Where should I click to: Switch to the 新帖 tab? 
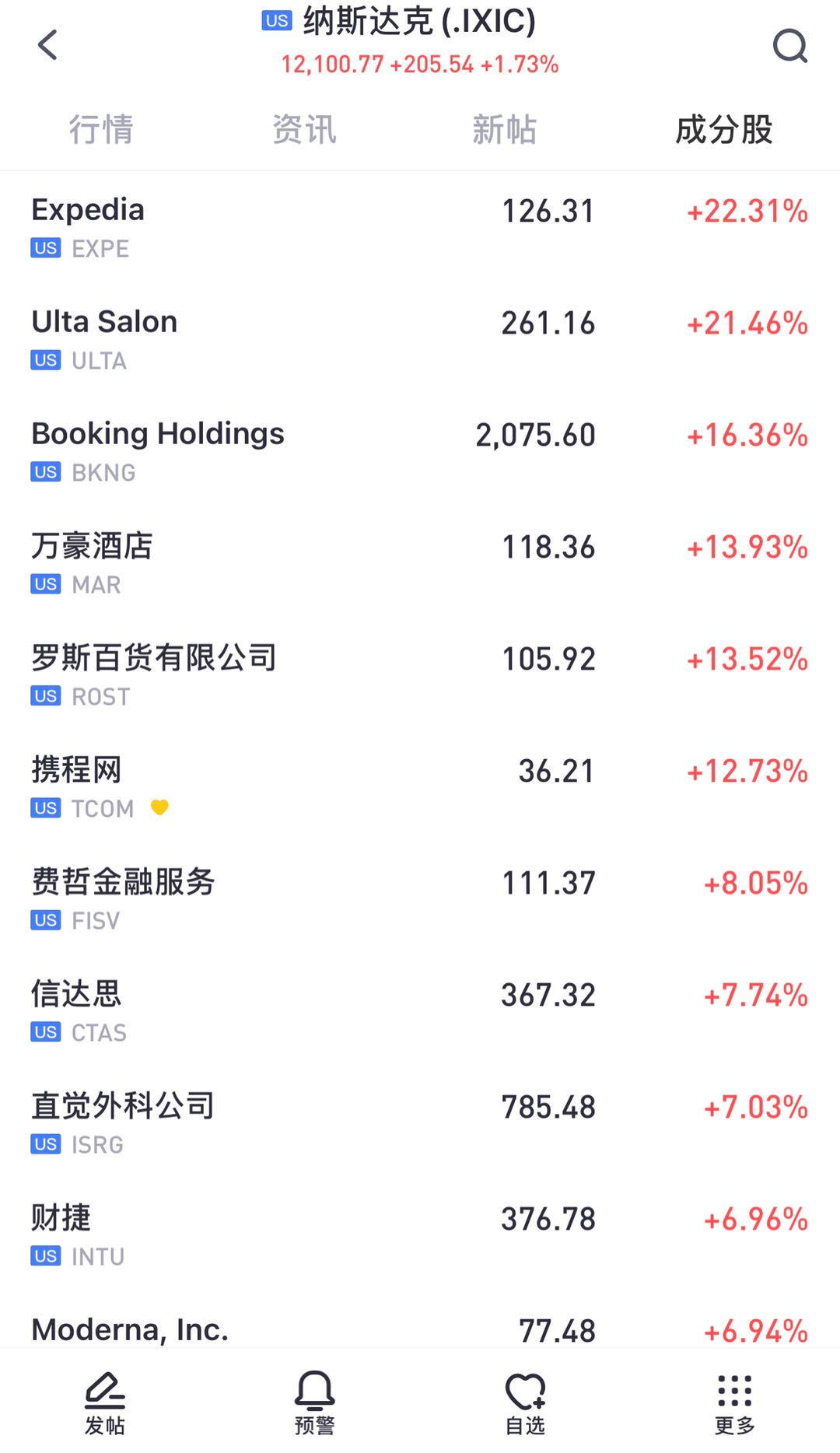pos(505,129)
